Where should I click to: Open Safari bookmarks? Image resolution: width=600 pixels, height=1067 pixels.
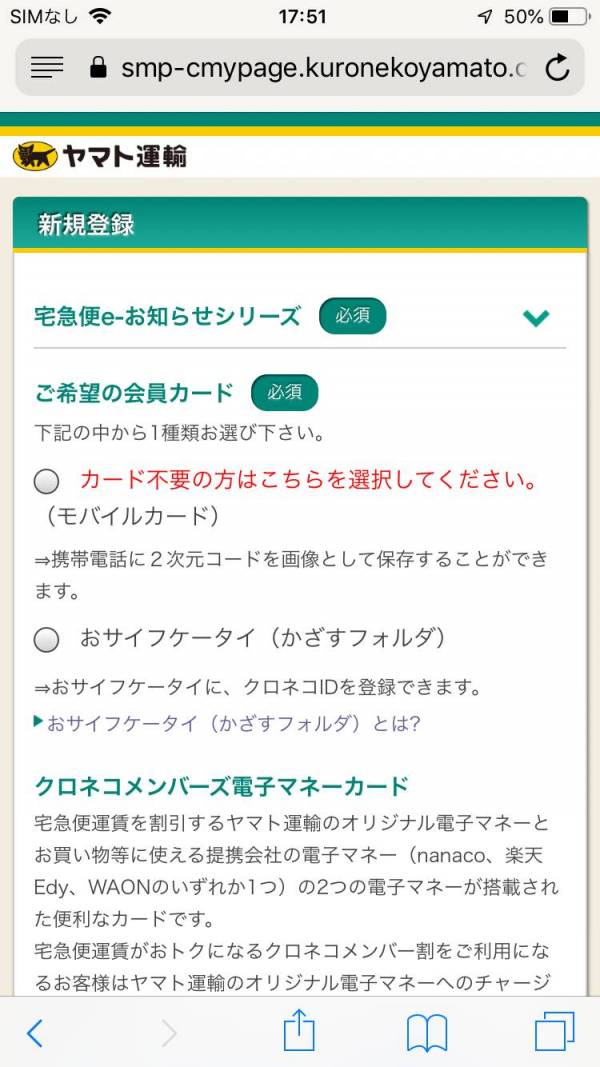point(427,1032)
